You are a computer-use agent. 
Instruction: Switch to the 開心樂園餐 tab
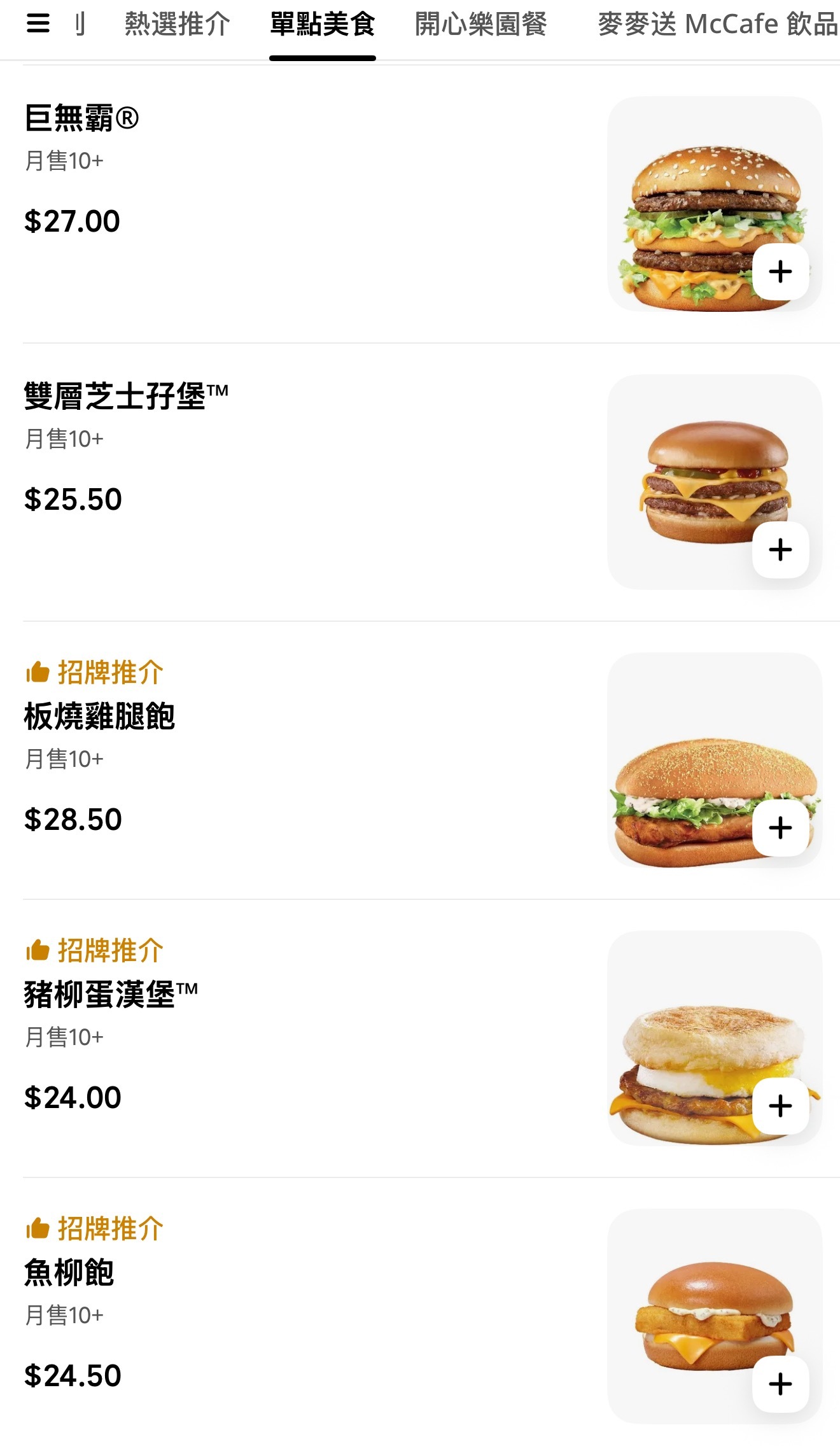[x=480, y=24]
